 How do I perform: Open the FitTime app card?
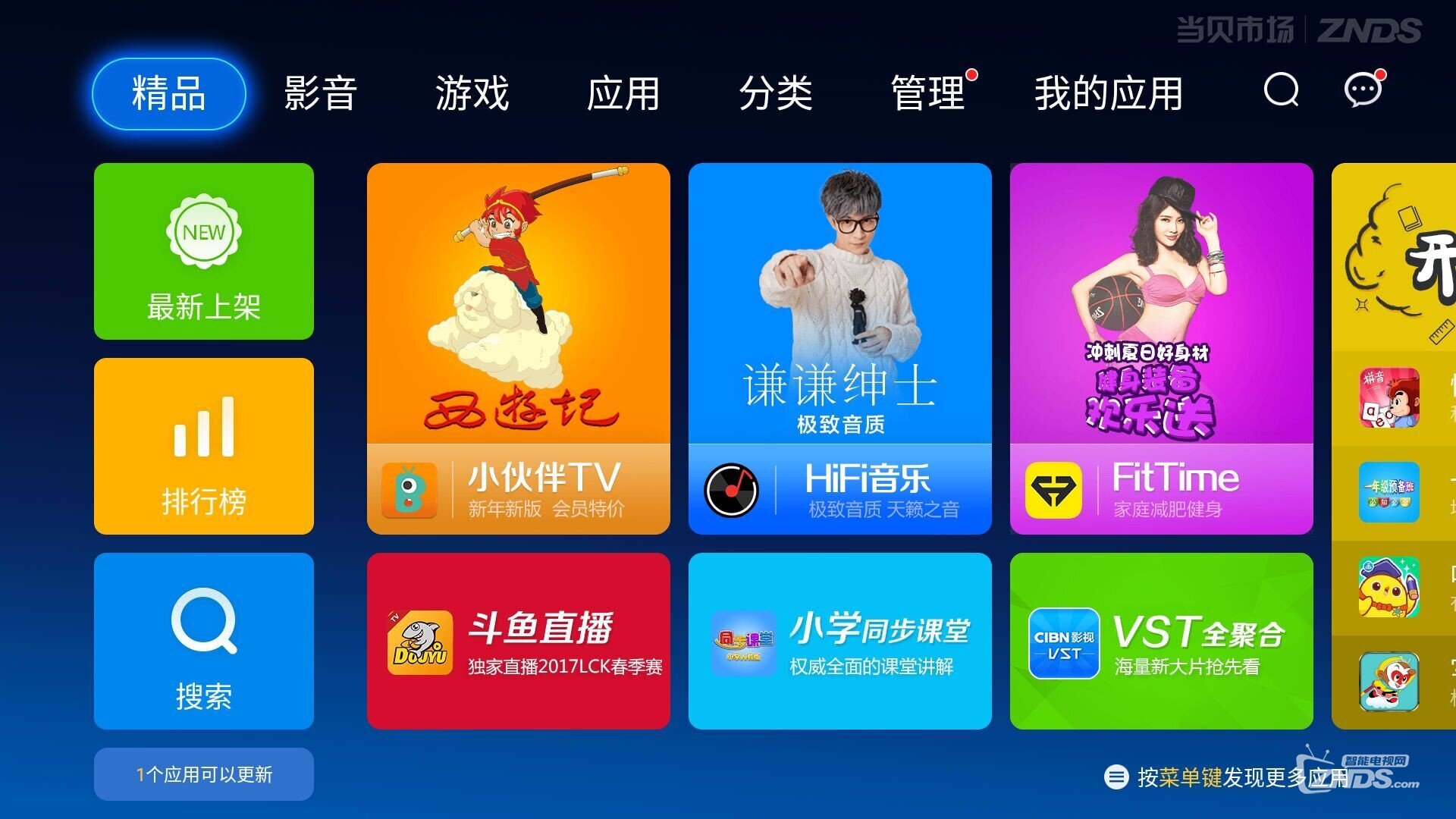[1162, 348]
